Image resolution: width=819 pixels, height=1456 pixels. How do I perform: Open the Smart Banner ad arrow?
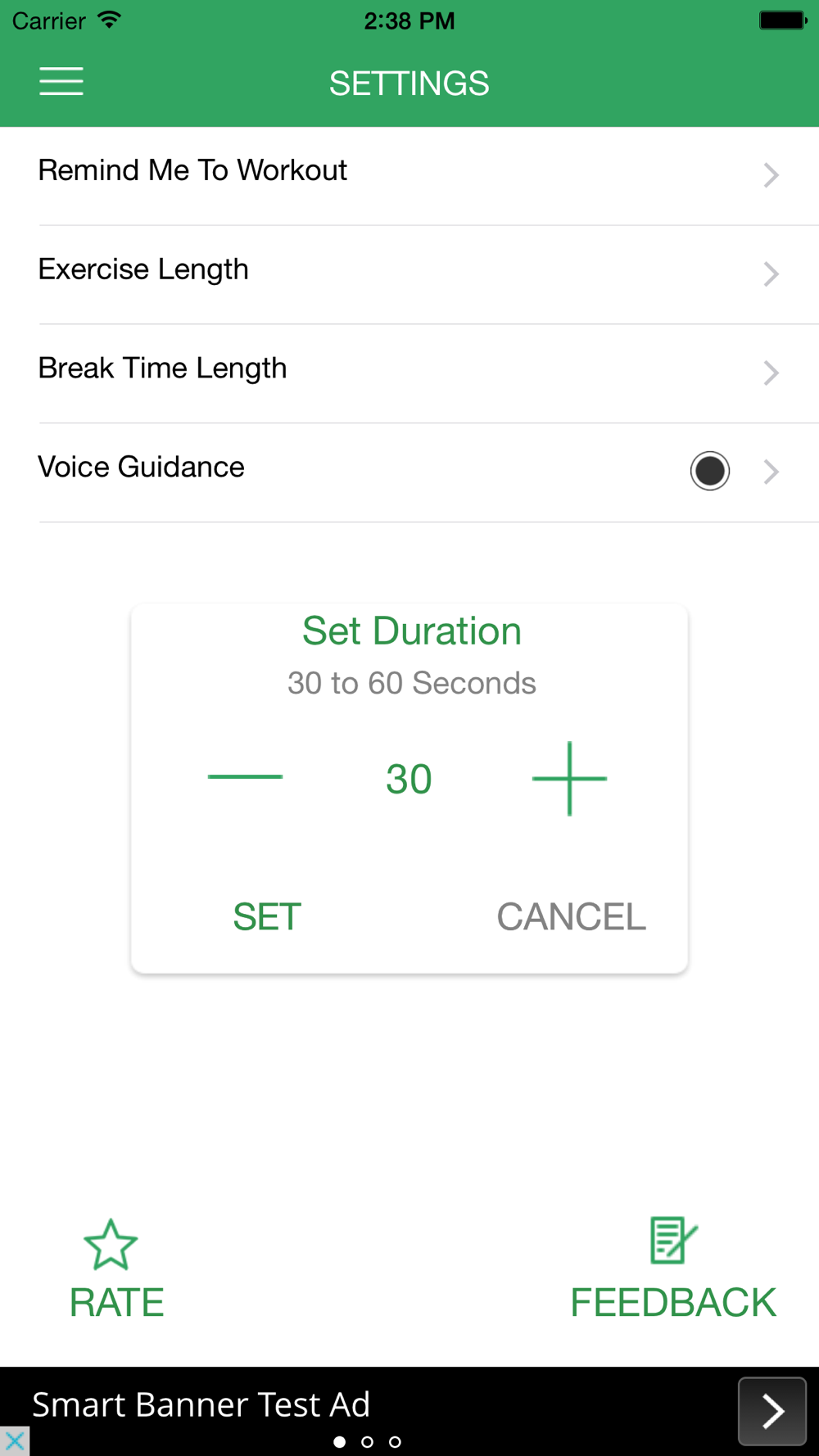772,1411
